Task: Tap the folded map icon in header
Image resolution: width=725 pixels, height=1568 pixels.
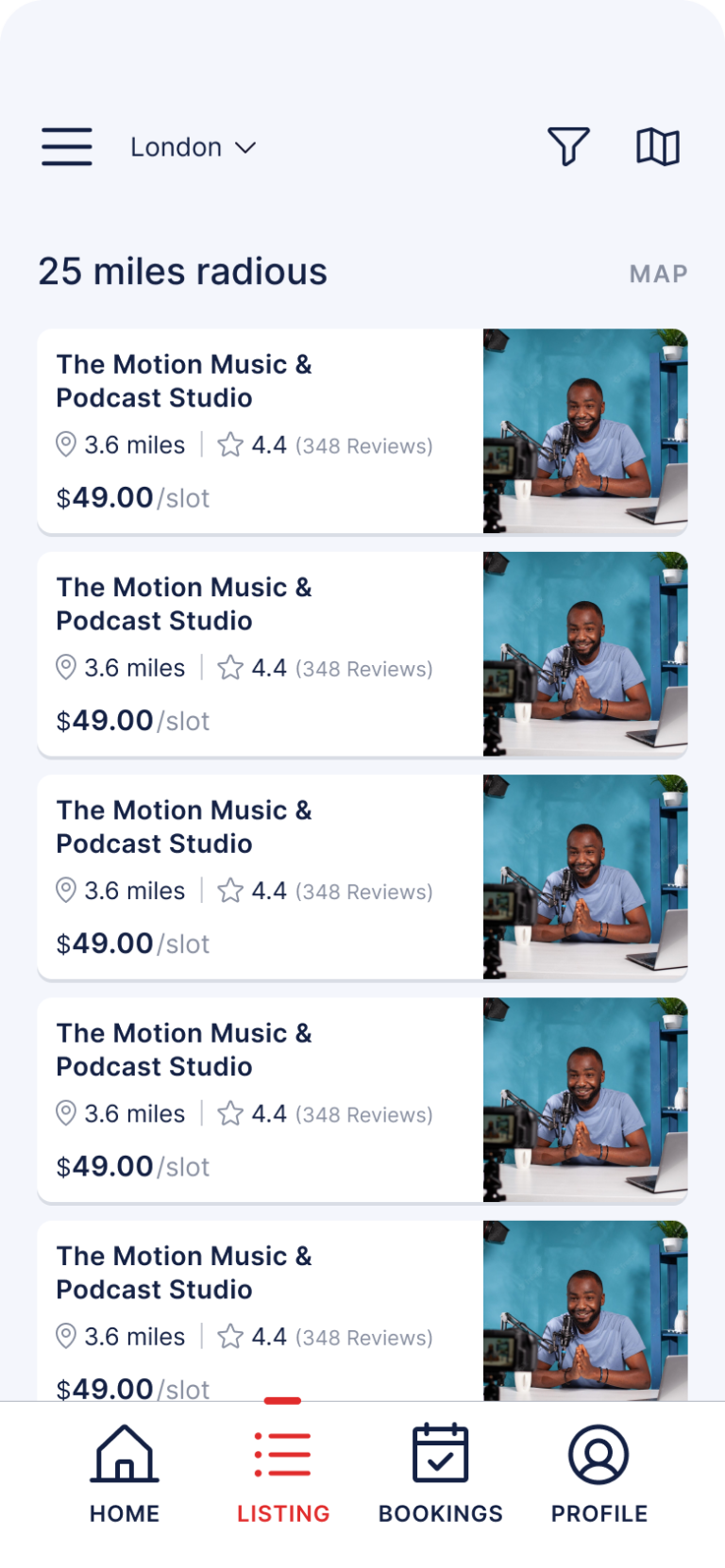Action: click(658, 147)
